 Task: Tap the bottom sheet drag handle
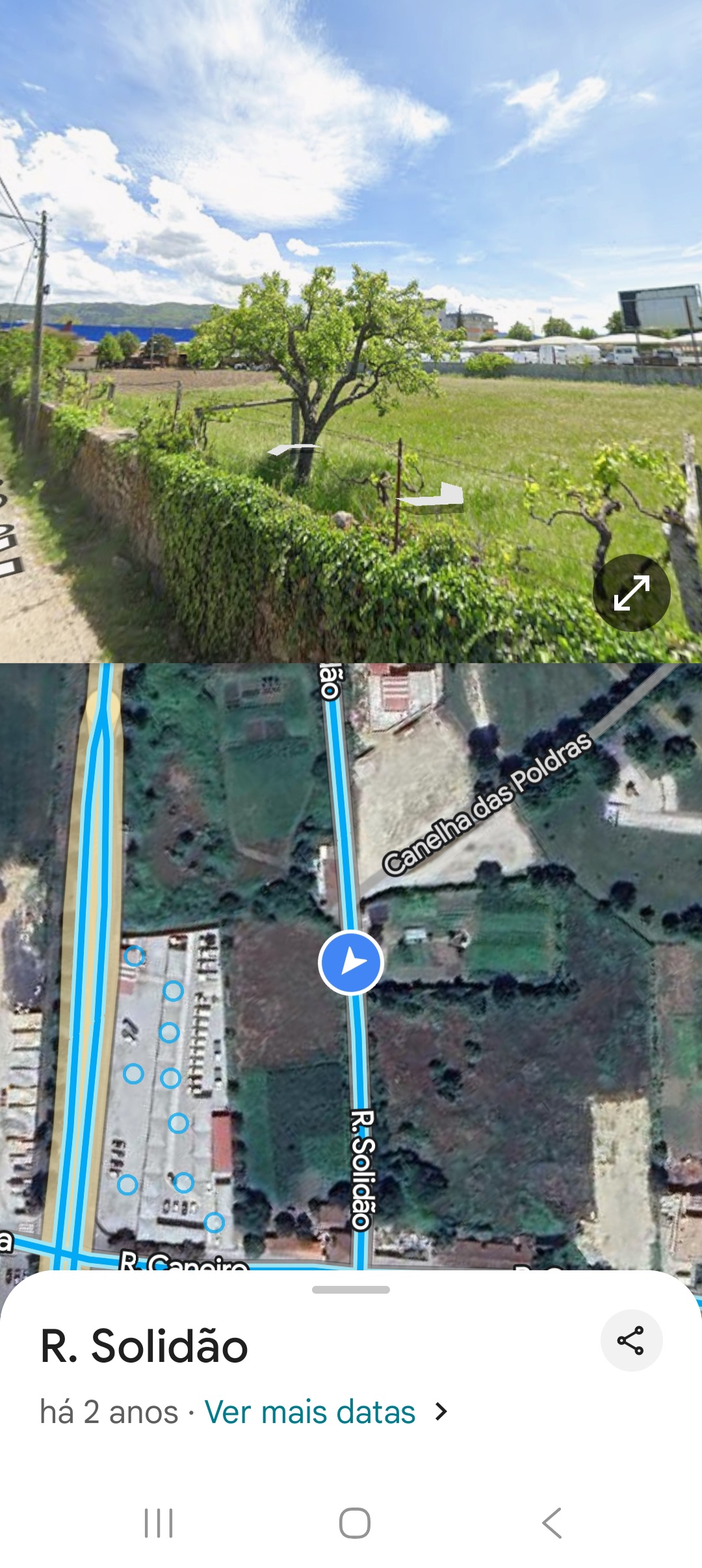point(351,1290)
